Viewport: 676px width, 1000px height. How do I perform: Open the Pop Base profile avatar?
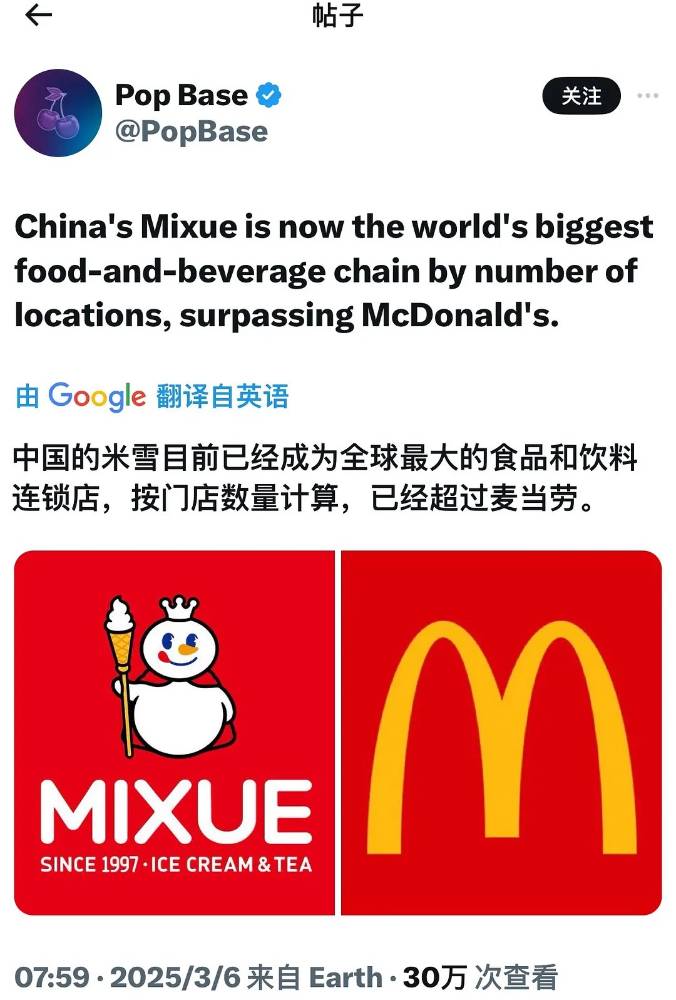58,112
